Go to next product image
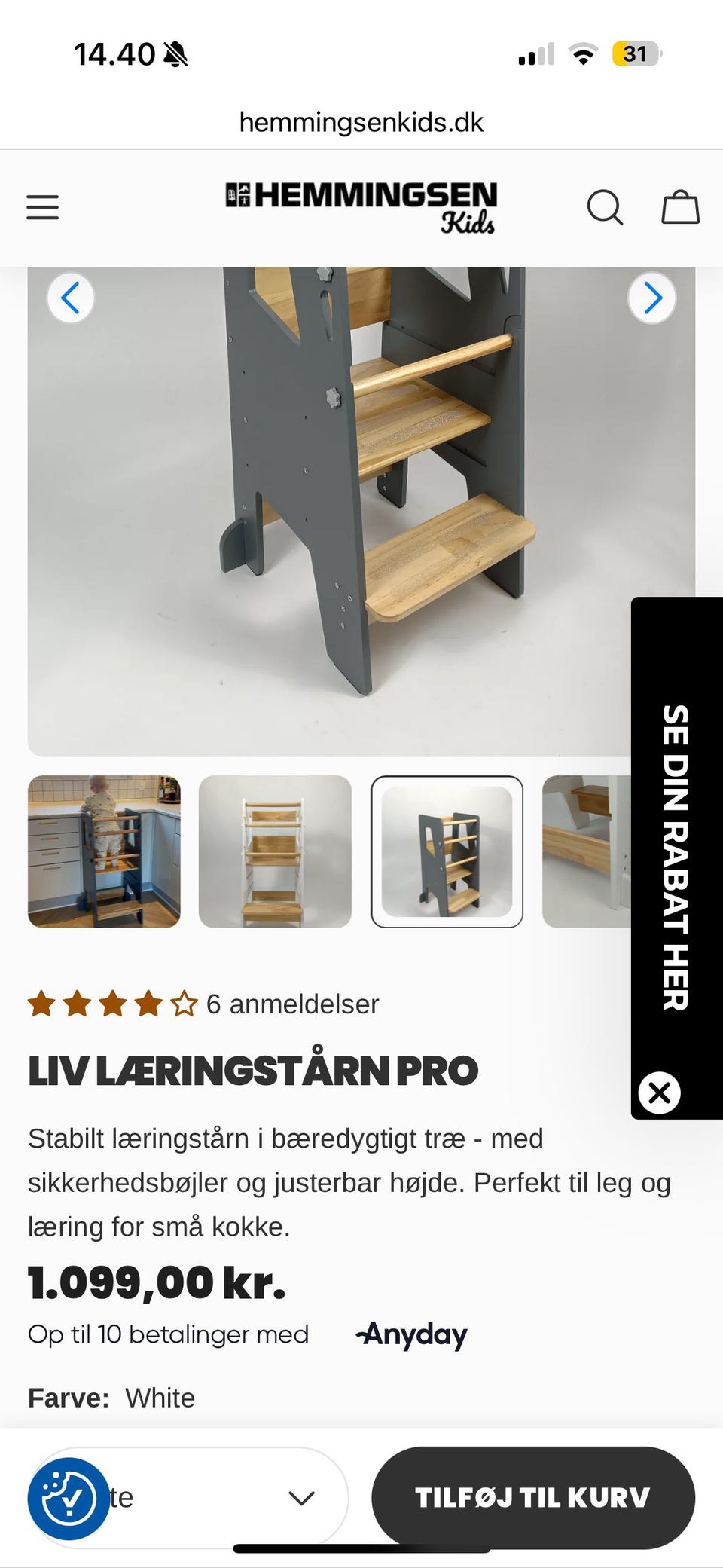 [x=652, y=298]
